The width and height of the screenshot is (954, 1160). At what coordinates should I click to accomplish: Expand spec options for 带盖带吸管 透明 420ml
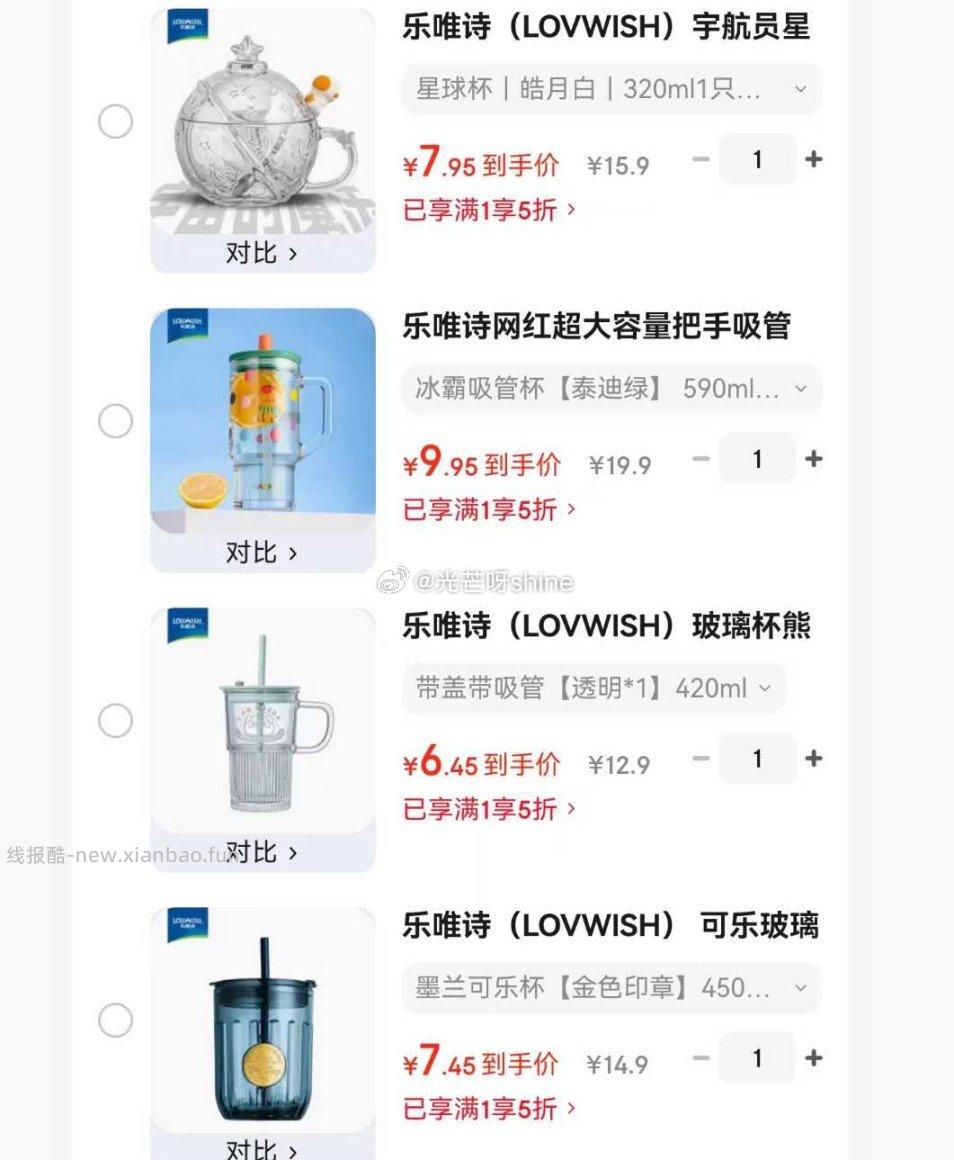[x=765, y=688]
